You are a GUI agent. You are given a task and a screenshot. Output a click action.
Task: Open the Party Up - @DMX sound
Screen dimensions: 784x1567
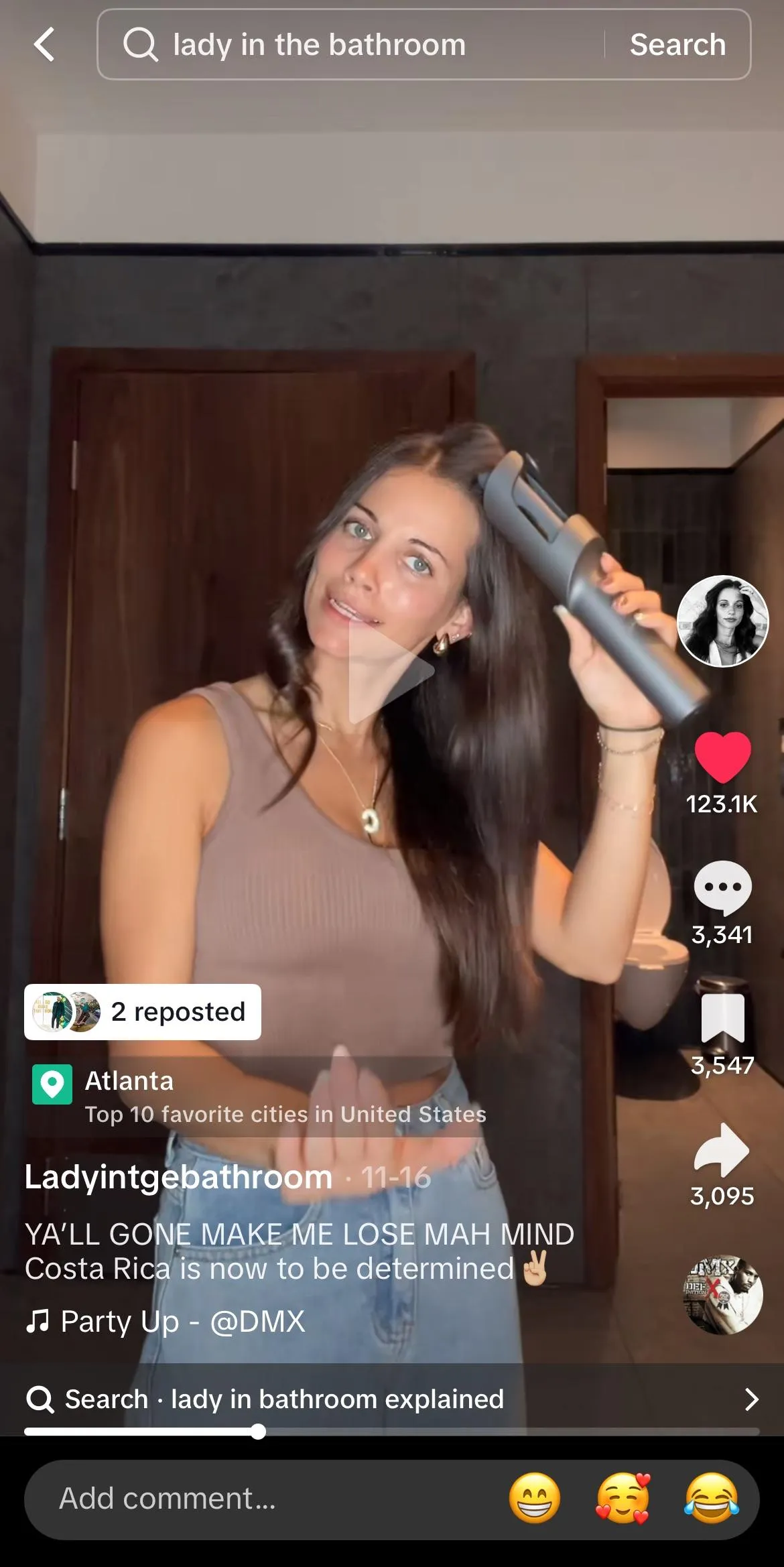[x=166, y=1321]
